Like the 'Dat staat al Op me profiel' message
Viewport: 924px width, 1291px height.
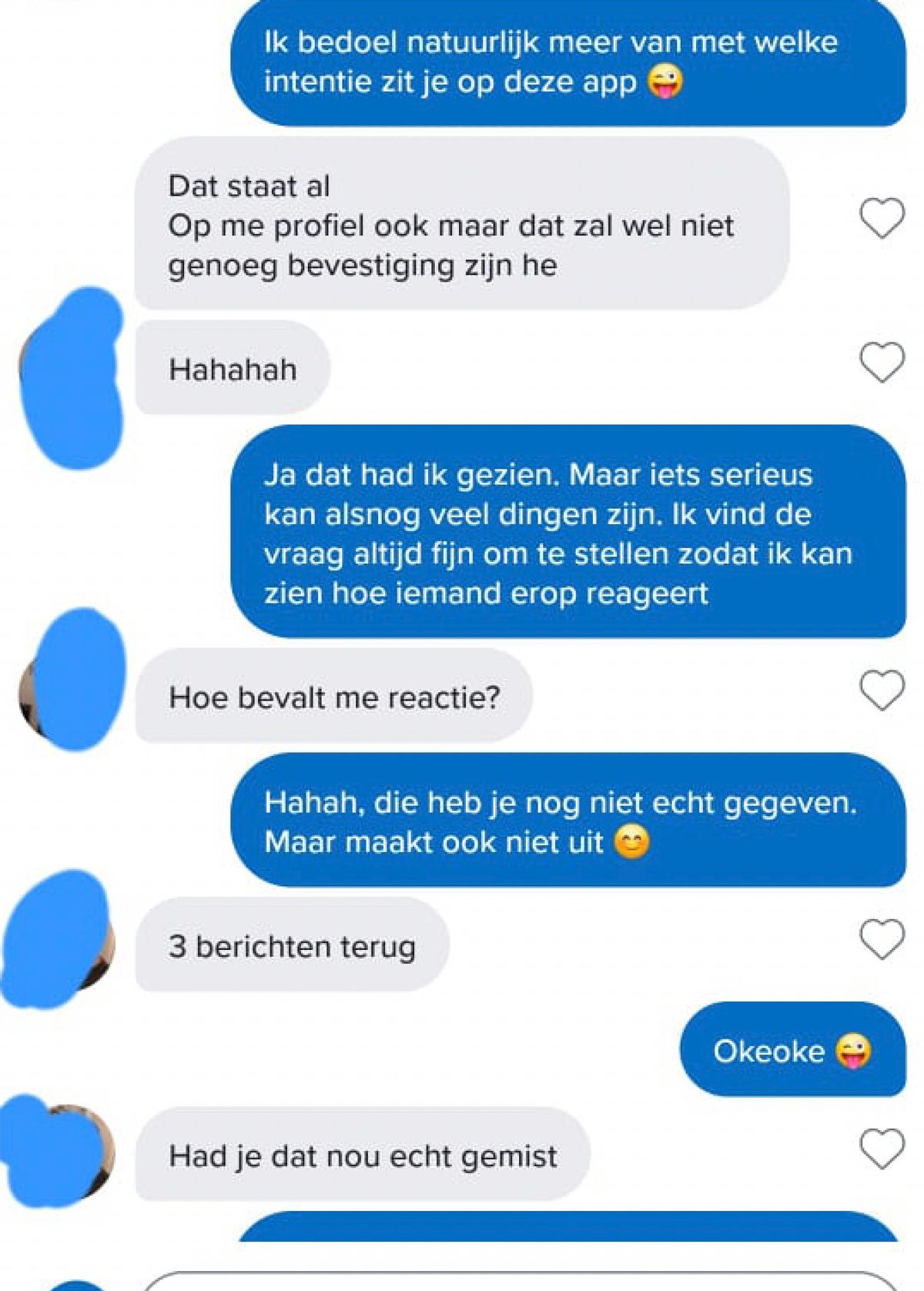pos(882,219)
